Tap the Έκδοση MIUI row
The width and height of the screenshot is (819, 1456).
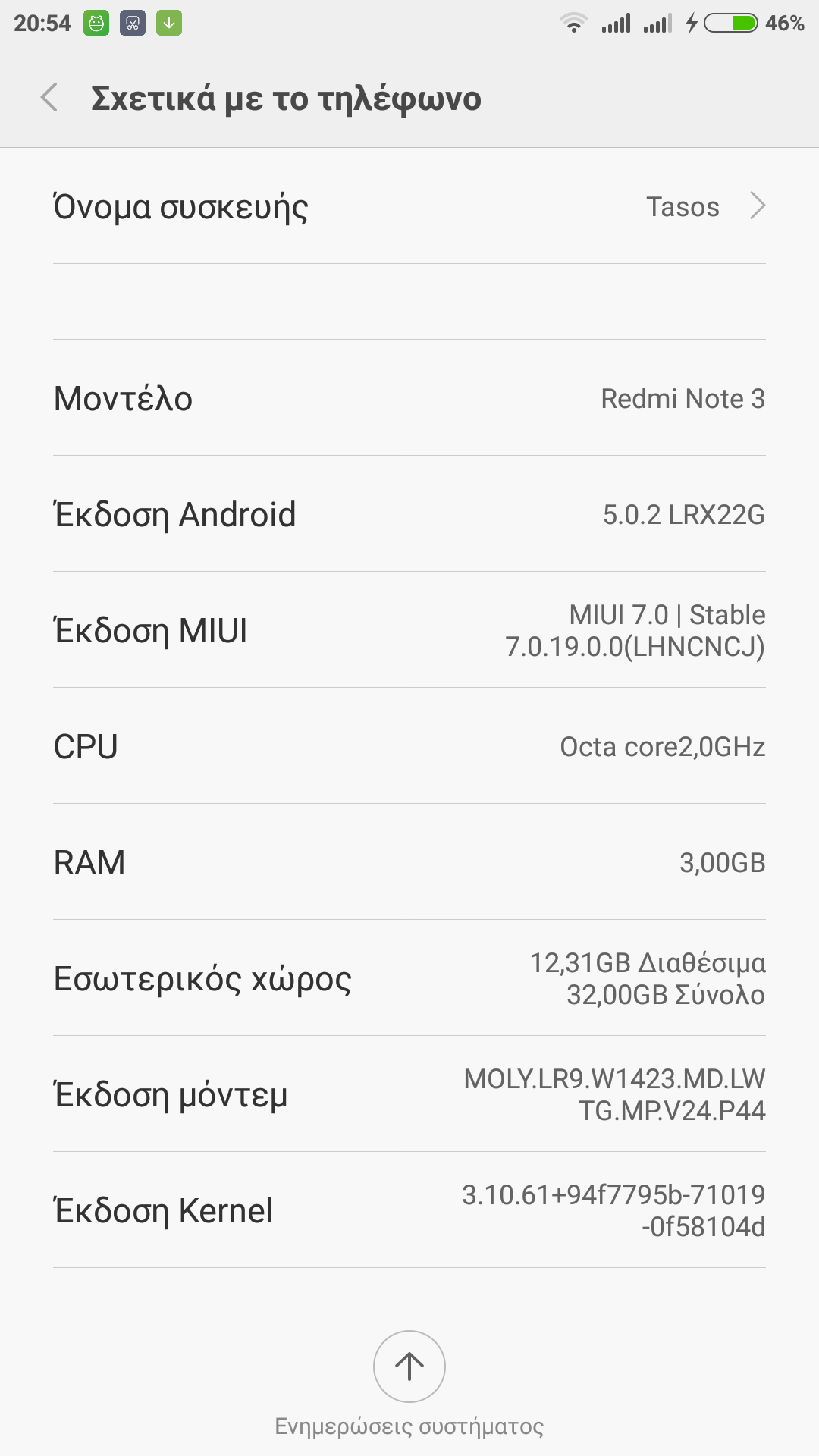(x=409, y=630)
